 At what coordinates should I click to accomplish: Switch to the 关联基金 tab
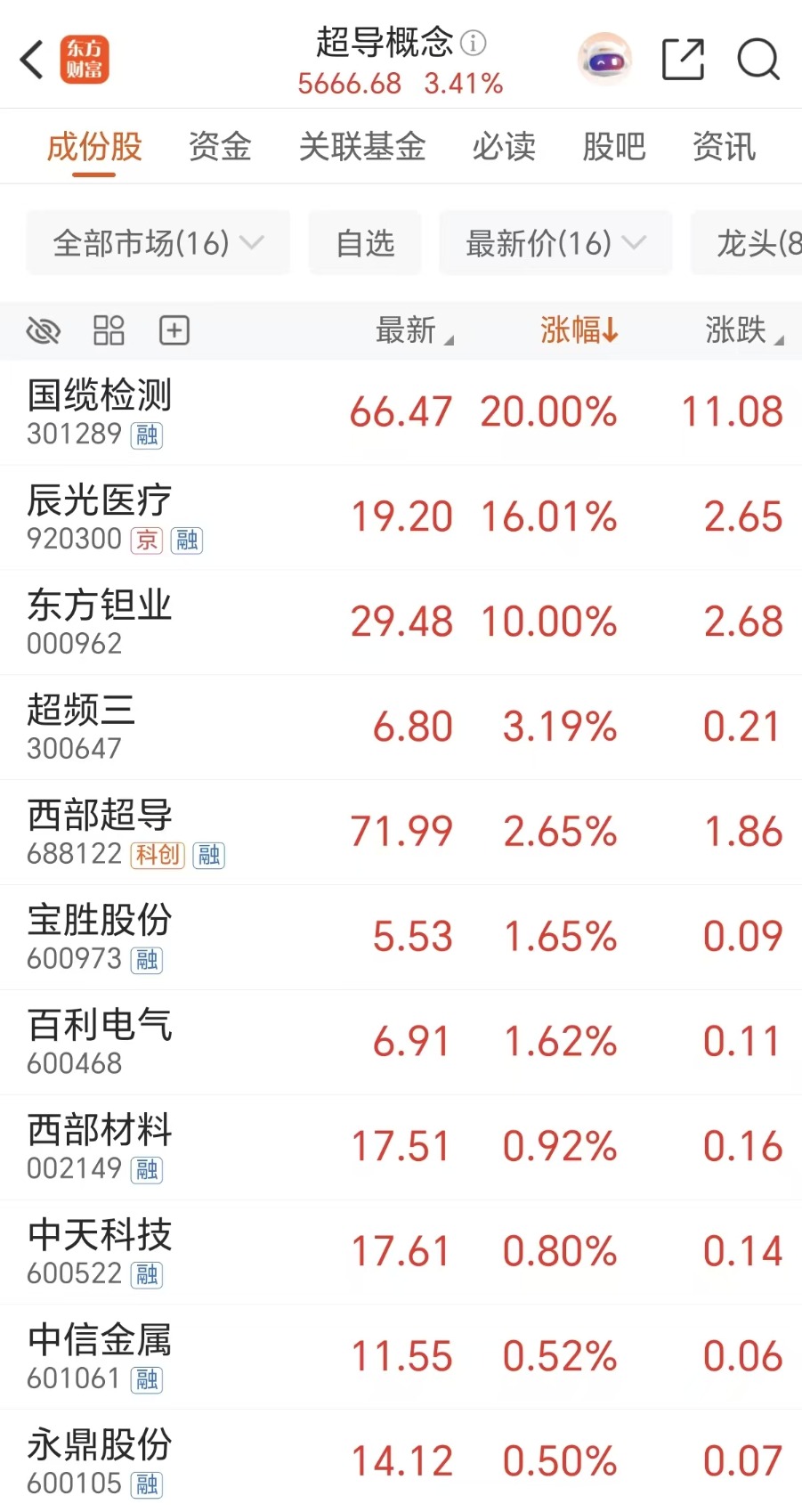coord(362,147)
